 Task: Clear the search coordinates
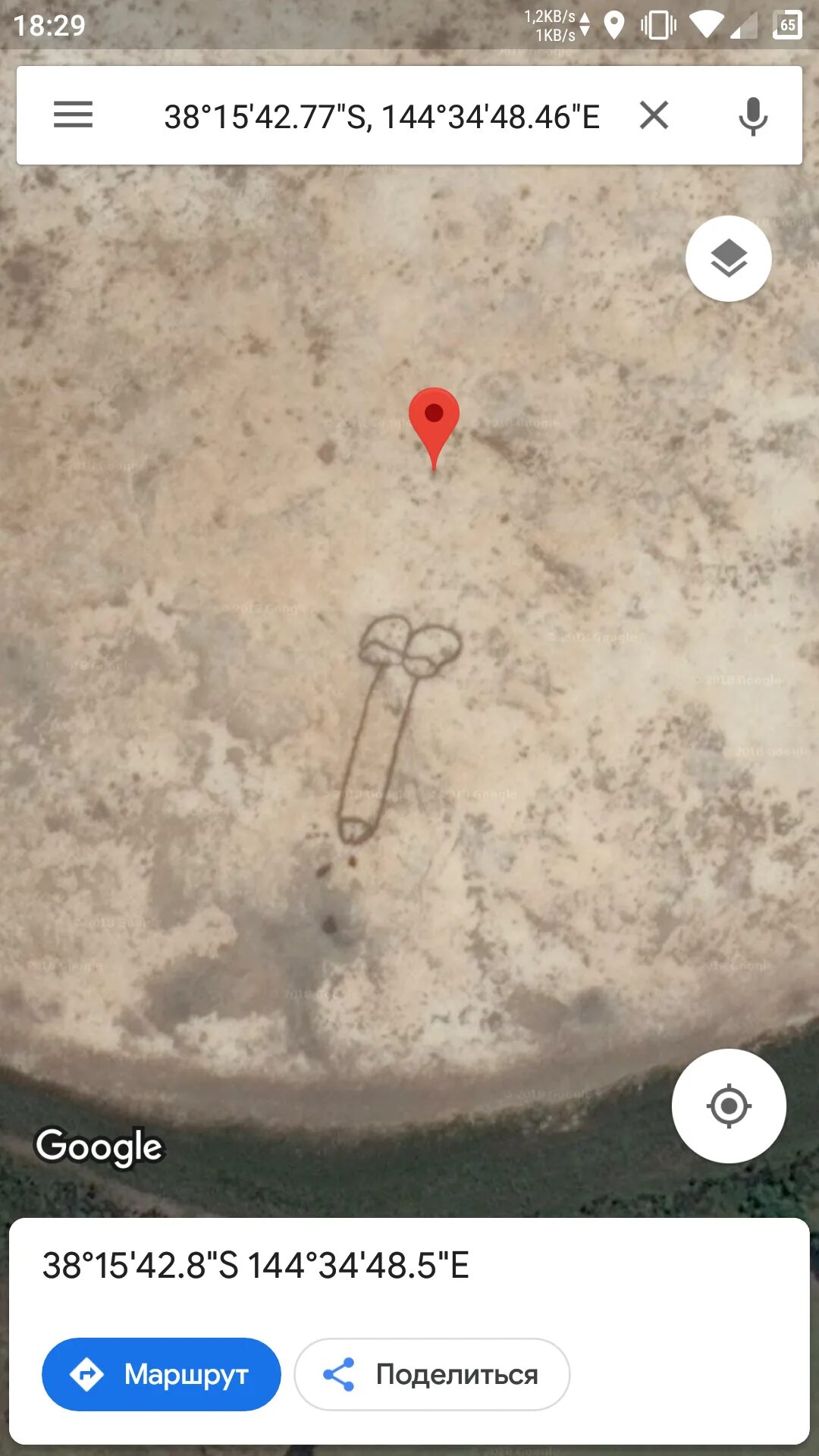(x=654, y=116)
